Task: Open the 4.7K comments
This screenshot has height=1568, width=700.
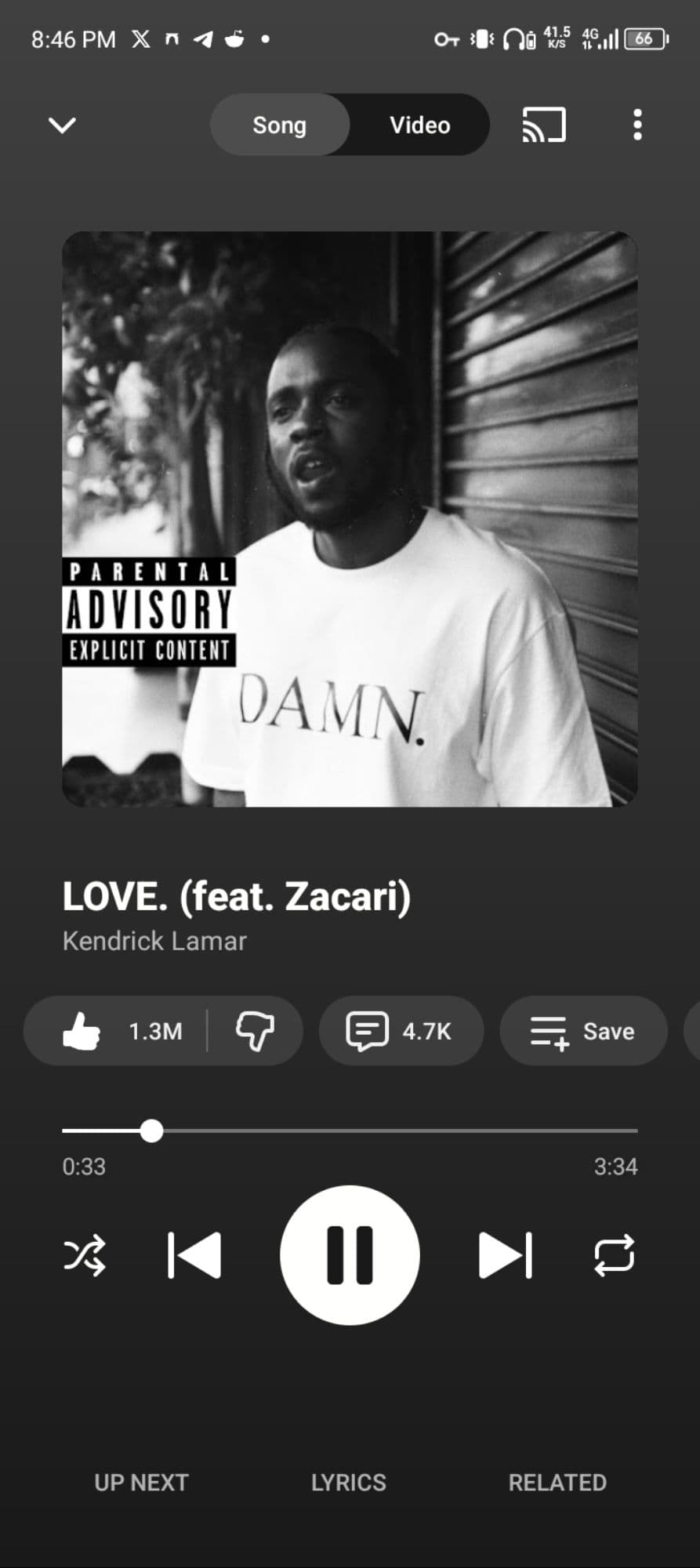Action: 401,1031
